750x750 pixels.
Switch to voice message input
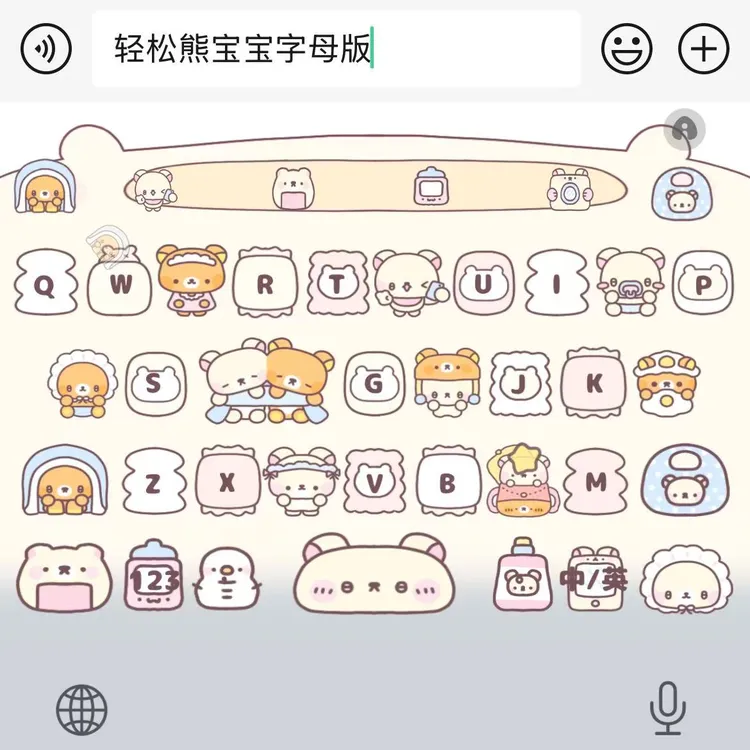point(46,48)
